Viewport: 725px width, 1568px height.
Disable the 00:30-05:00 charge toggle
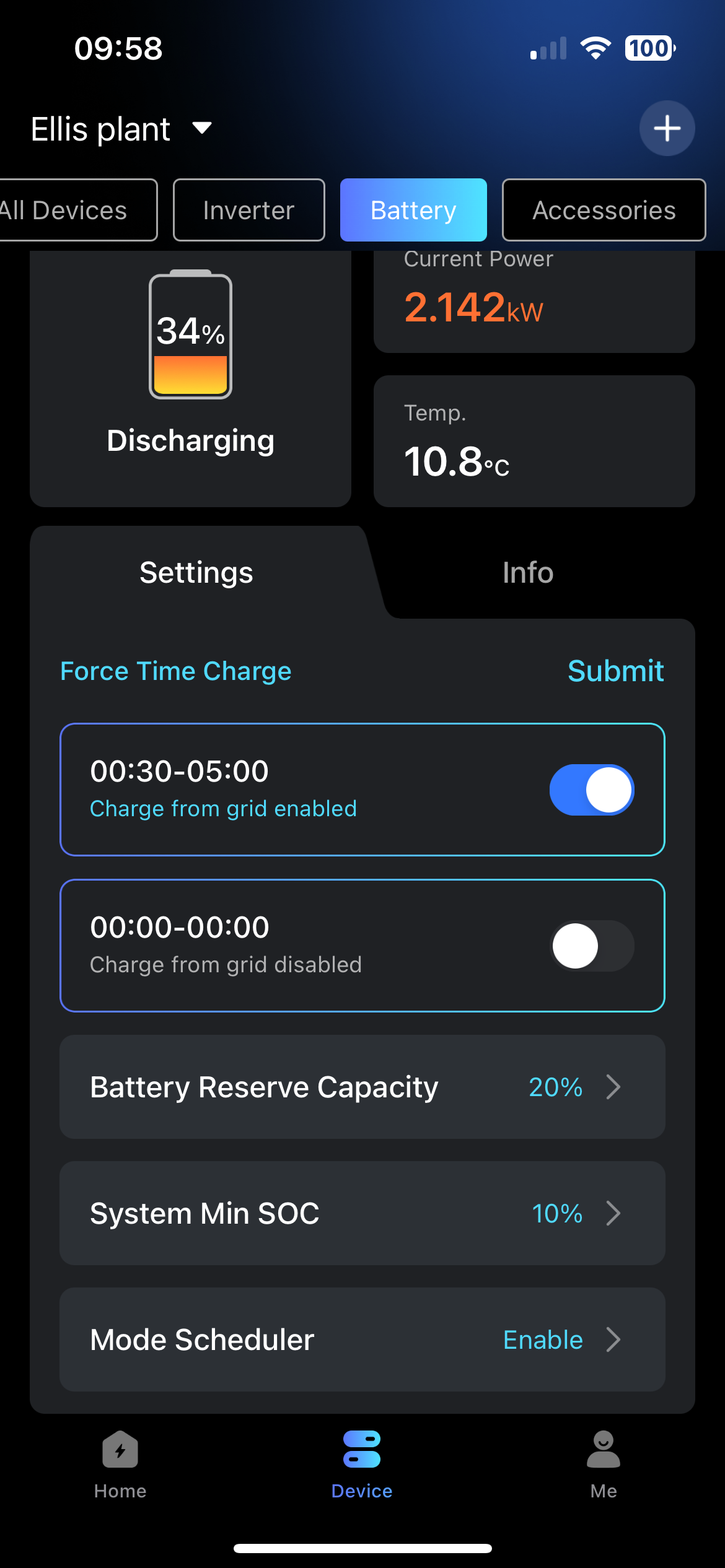tap(591, 790)
